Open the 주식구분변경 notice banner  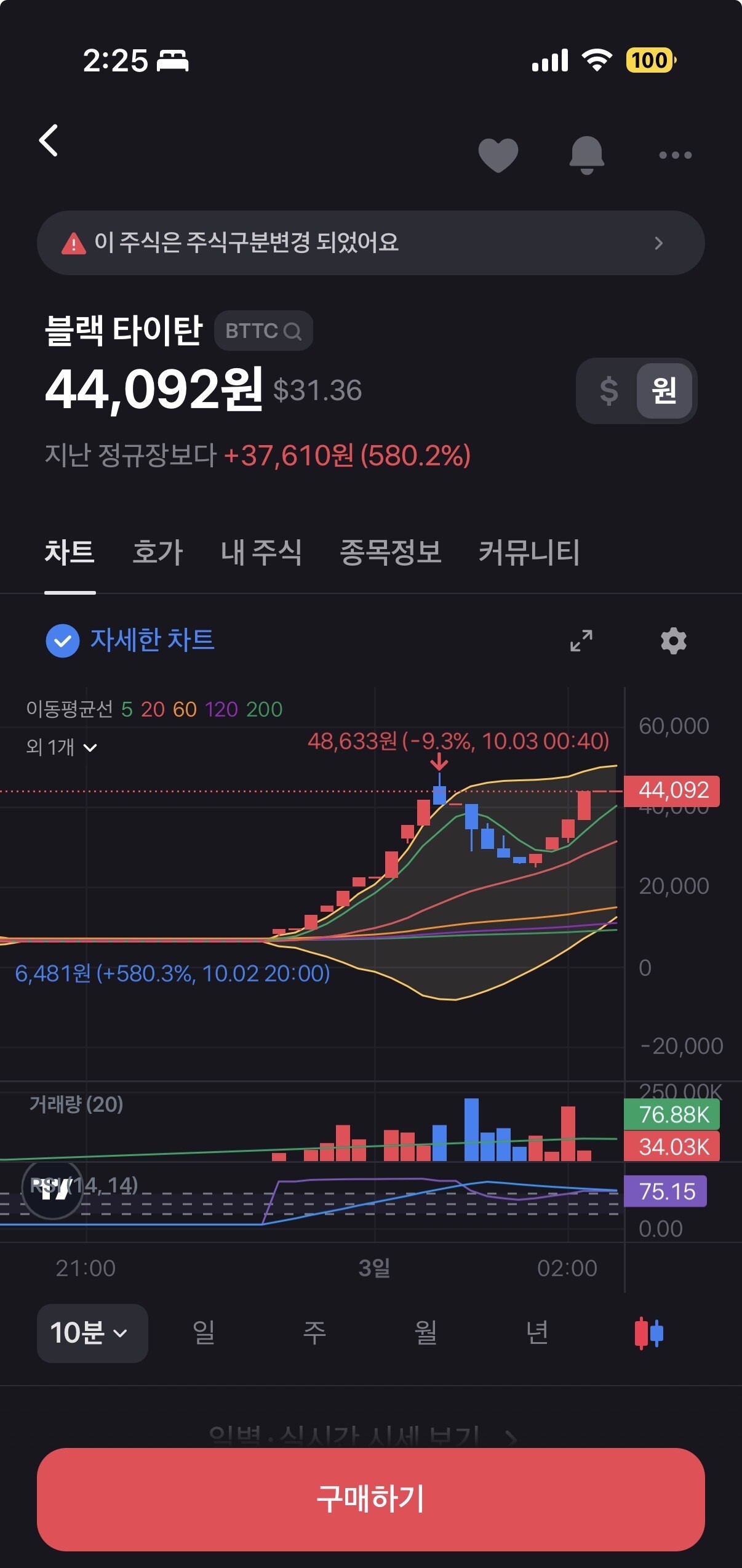[370, 243]
